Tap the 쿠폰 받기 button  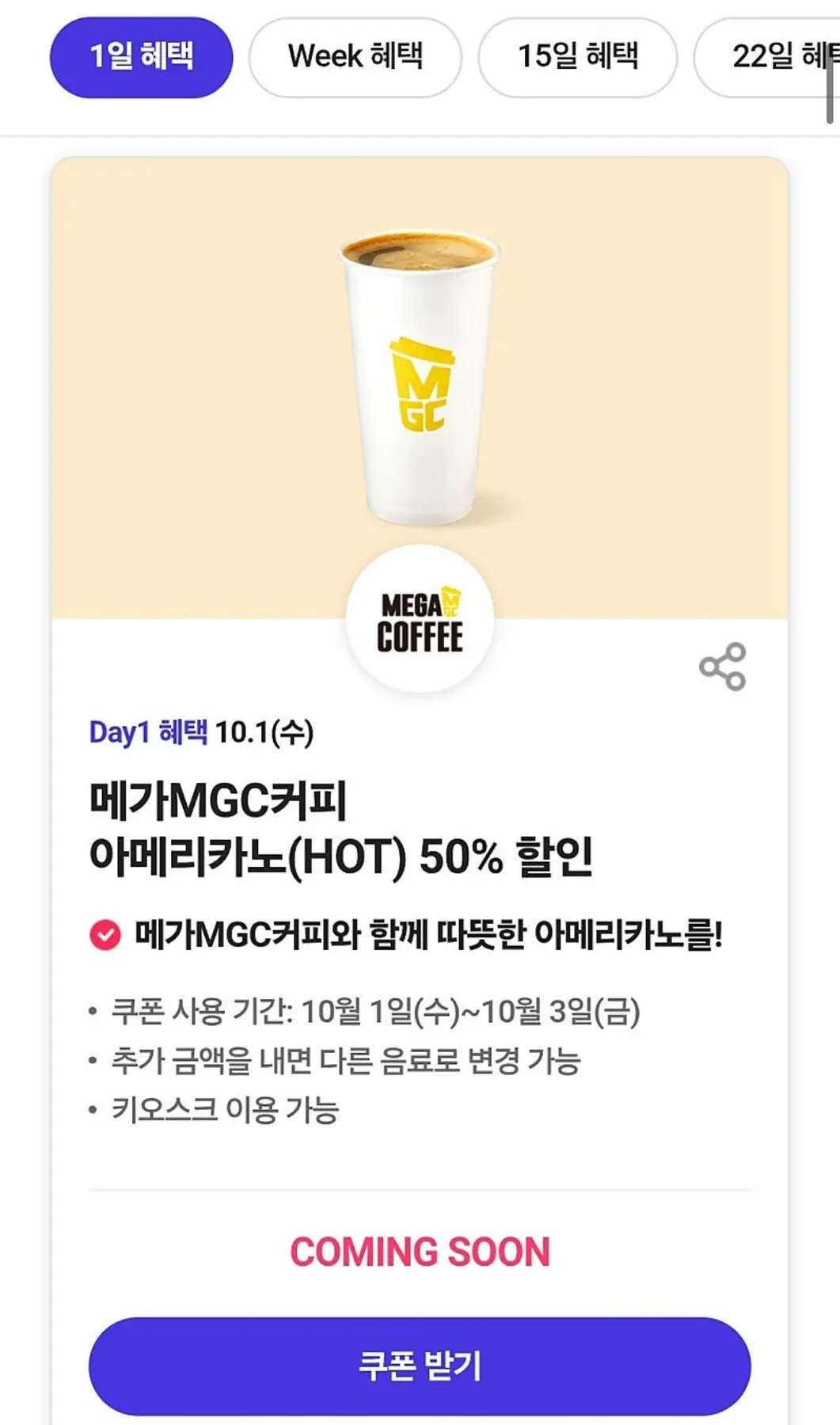point(420,1366)
